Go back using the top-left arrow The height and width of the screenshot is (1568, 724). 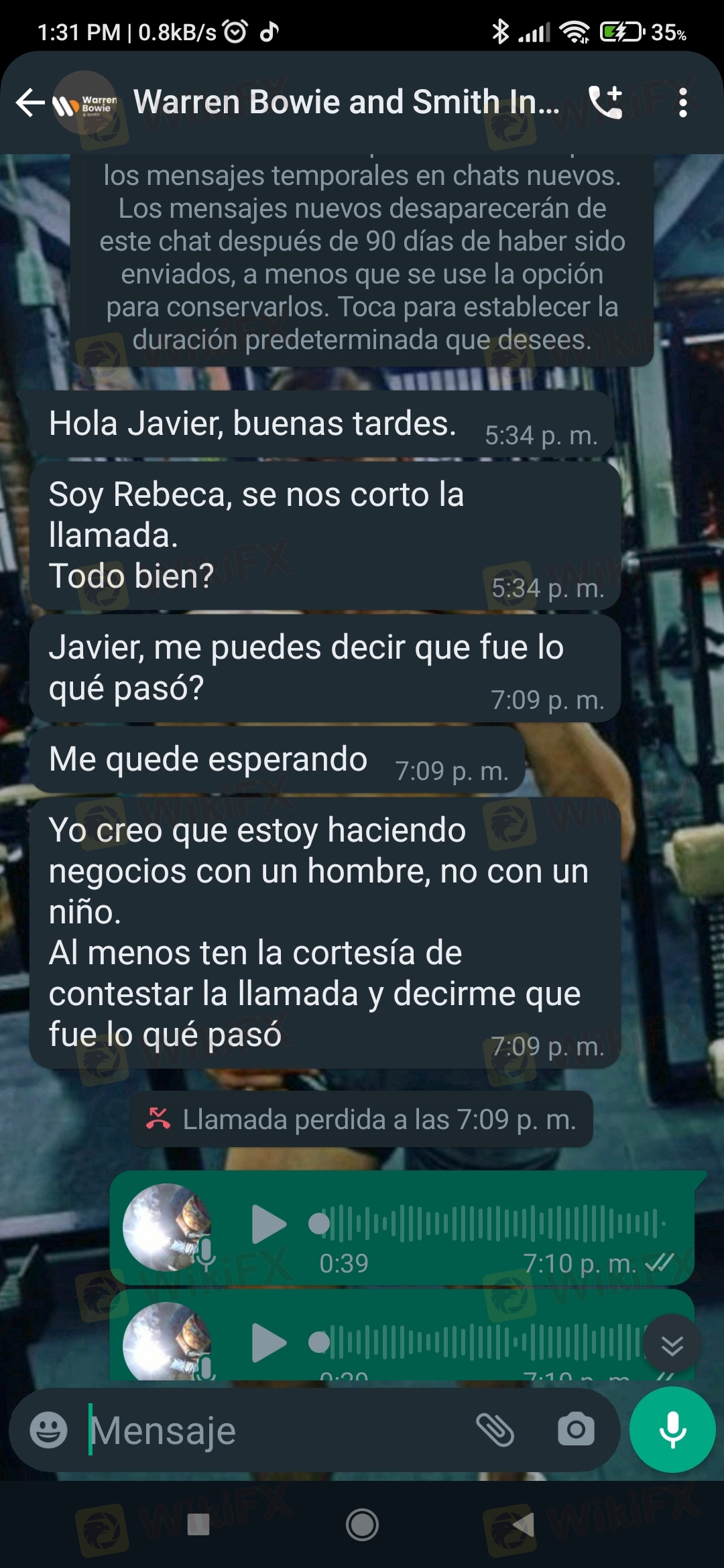[x=30, y=103]
